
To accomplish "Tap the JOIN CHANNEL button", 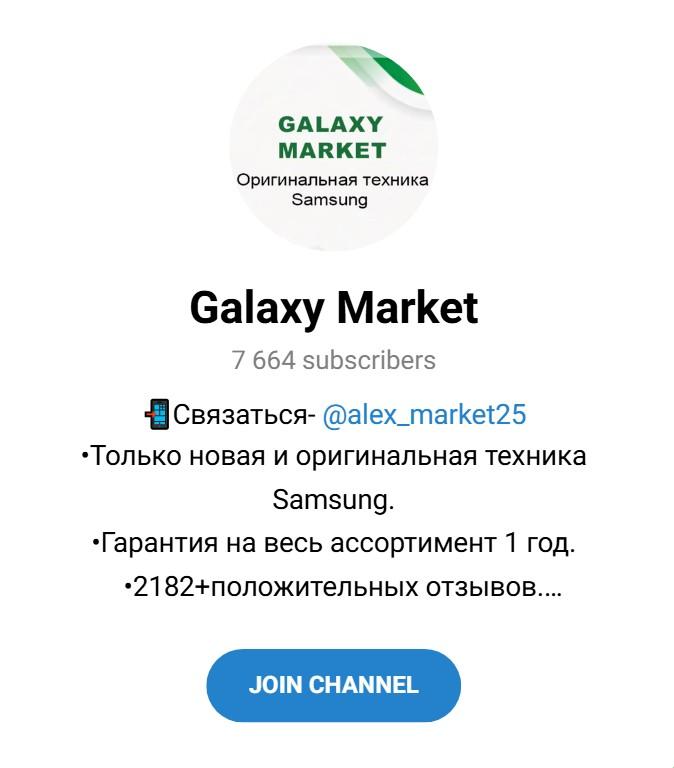I will click(333, 685).
